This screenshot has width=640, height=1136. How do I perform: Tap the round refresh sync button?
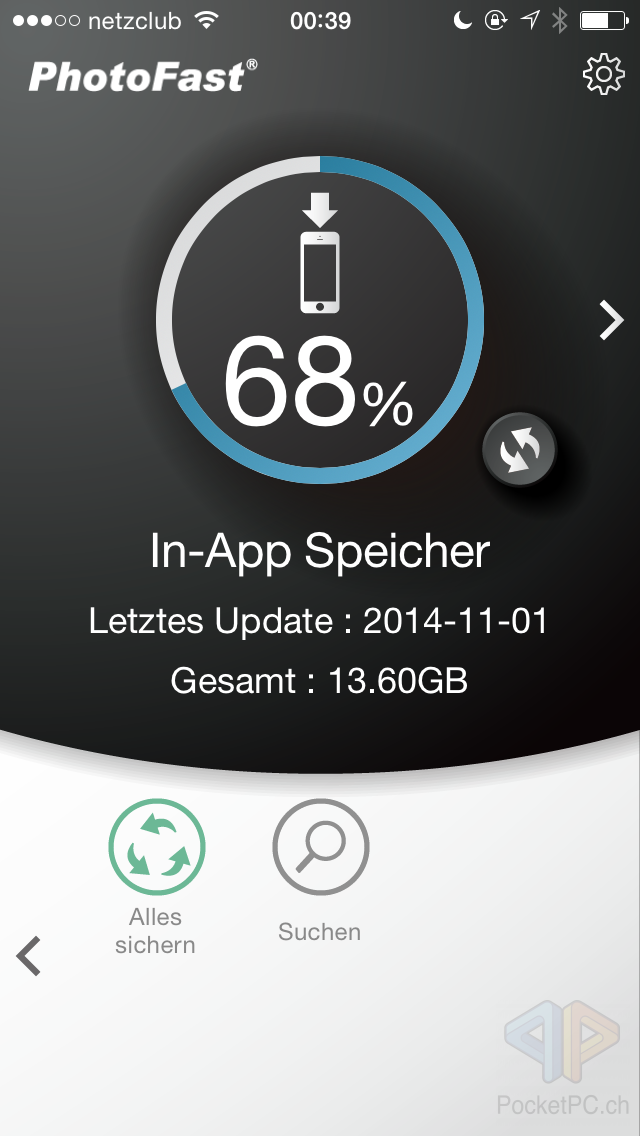[519, 450]
